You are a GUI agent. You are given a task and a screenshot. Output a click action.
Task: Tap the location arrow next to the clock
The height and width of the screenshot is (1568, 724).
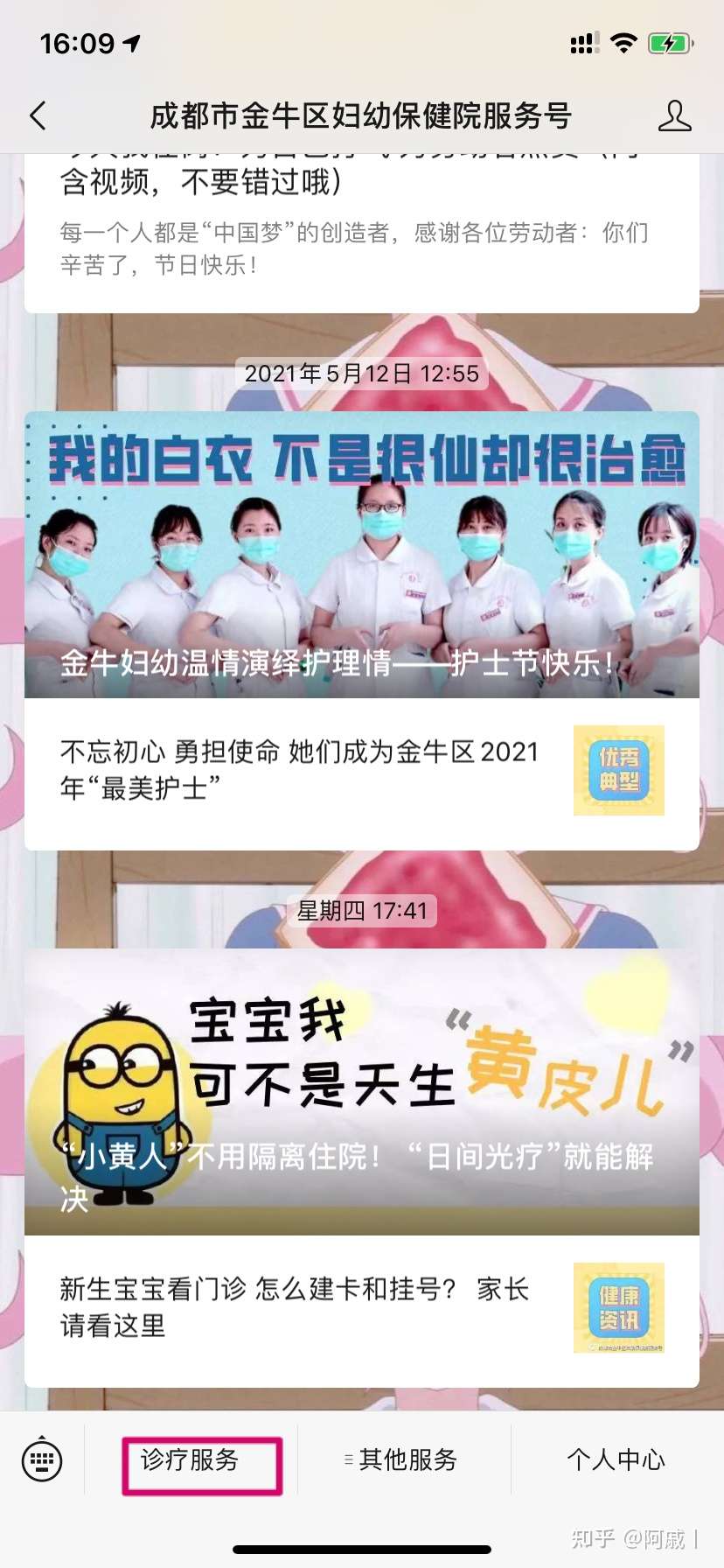click(129, 41)
